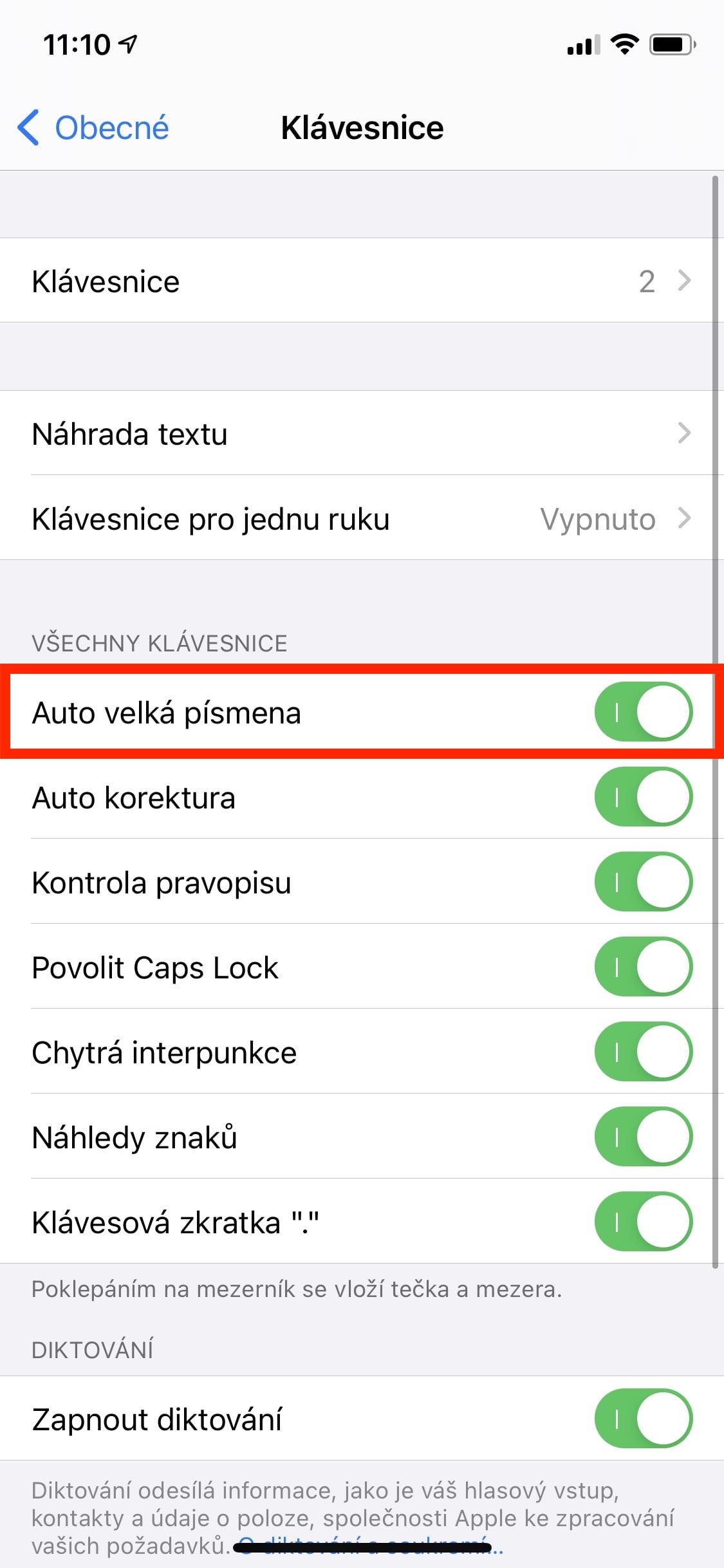Open the Klávesnice keyboards list row
Screen dimensions: 724x1568
[360, 281]
